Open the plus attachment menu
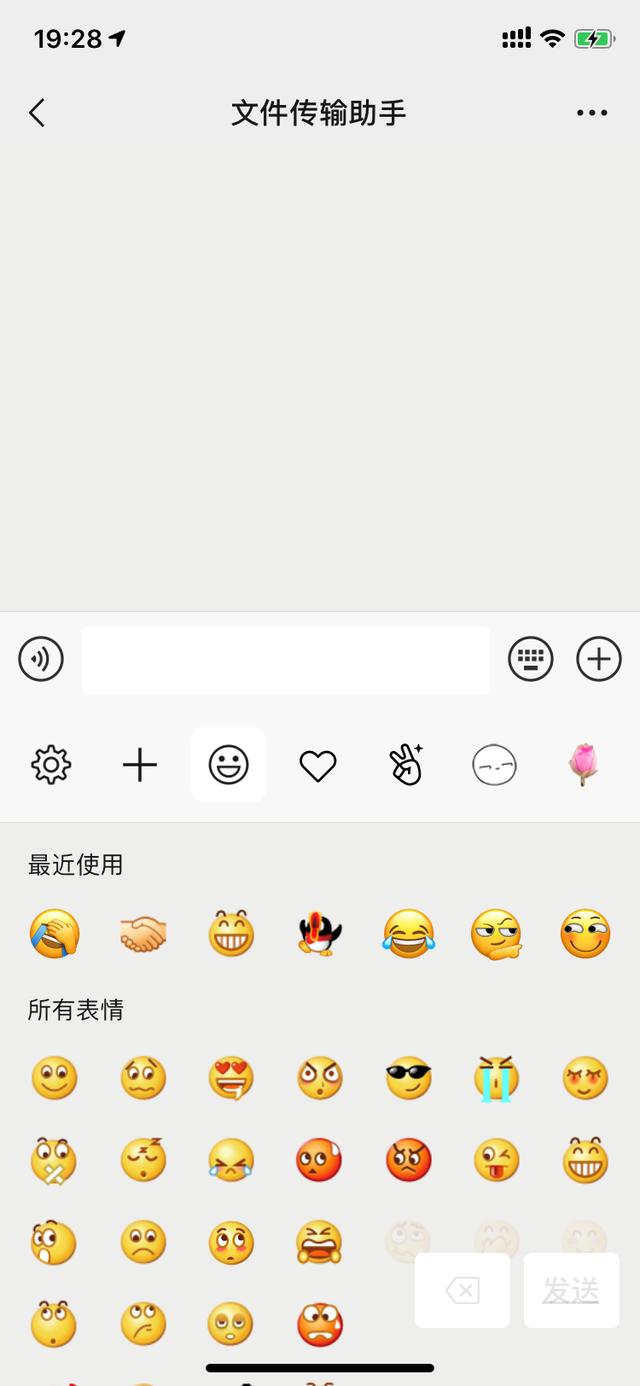 coord(598,659)
